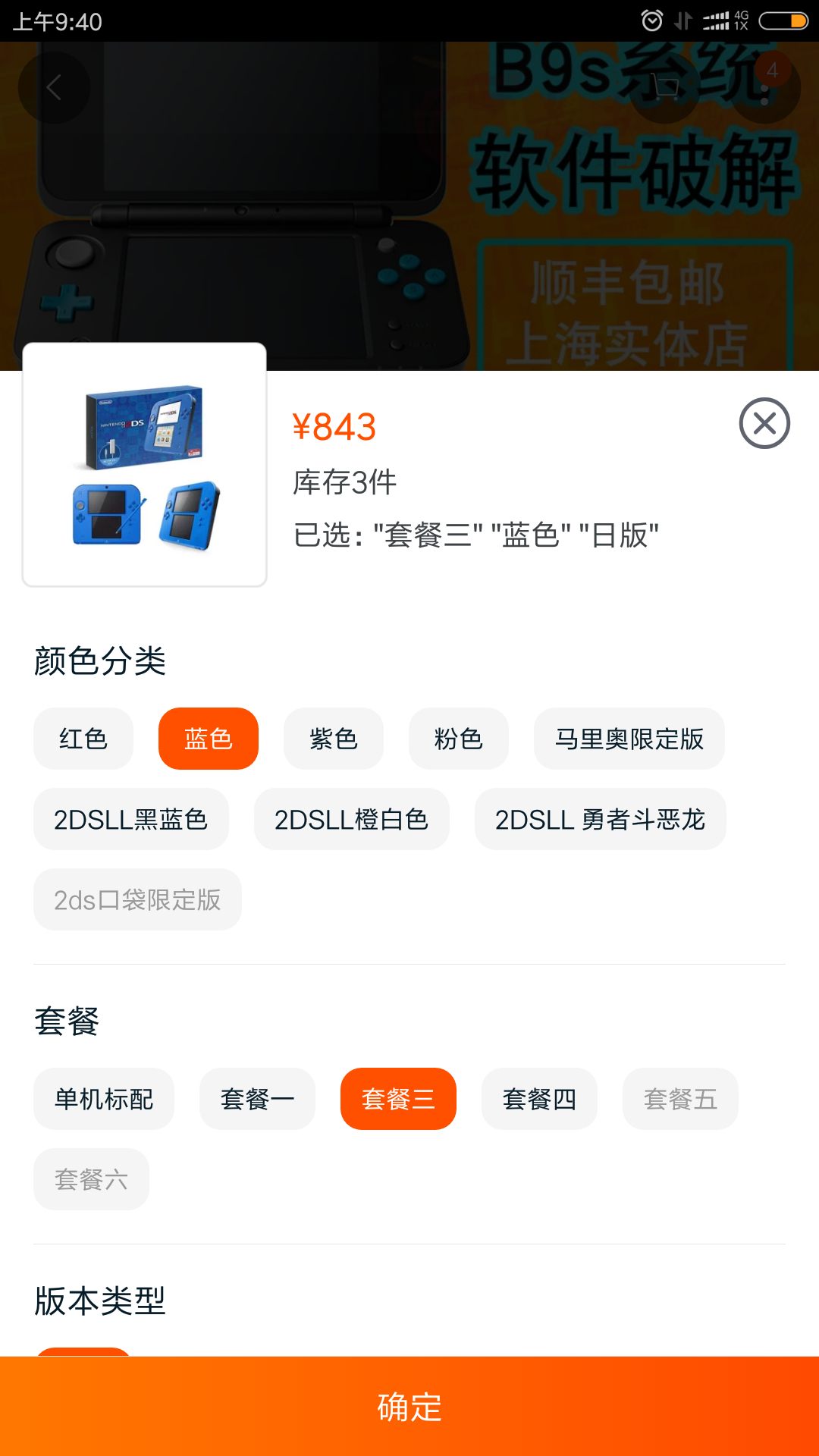Switch to the 套餐四 package
Image resolution: width=819 pixels, height=1456 pixels.
540,1099
